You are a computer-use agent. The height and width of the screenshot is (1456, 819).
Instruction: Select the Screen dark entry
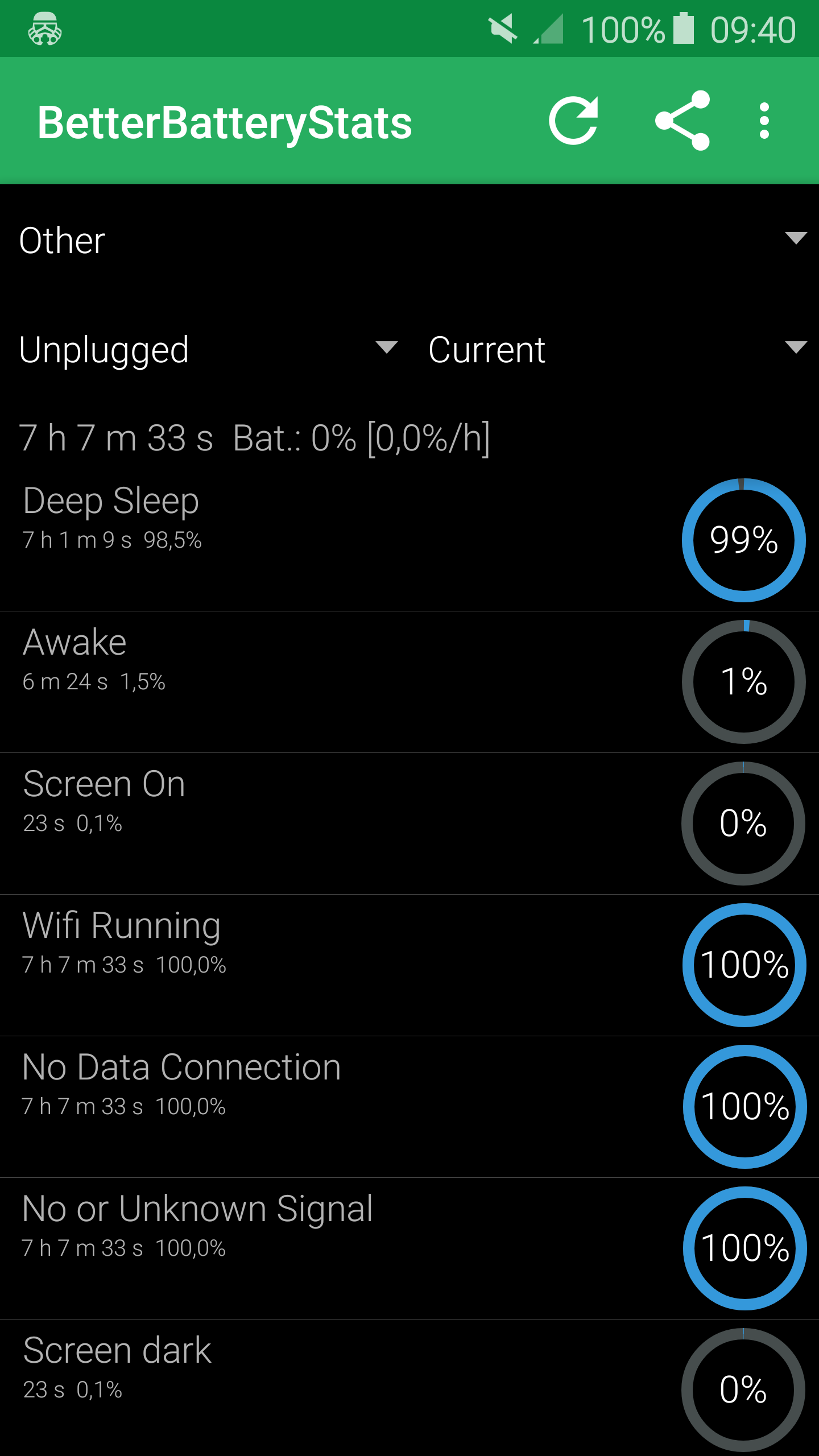(409, 1388)
